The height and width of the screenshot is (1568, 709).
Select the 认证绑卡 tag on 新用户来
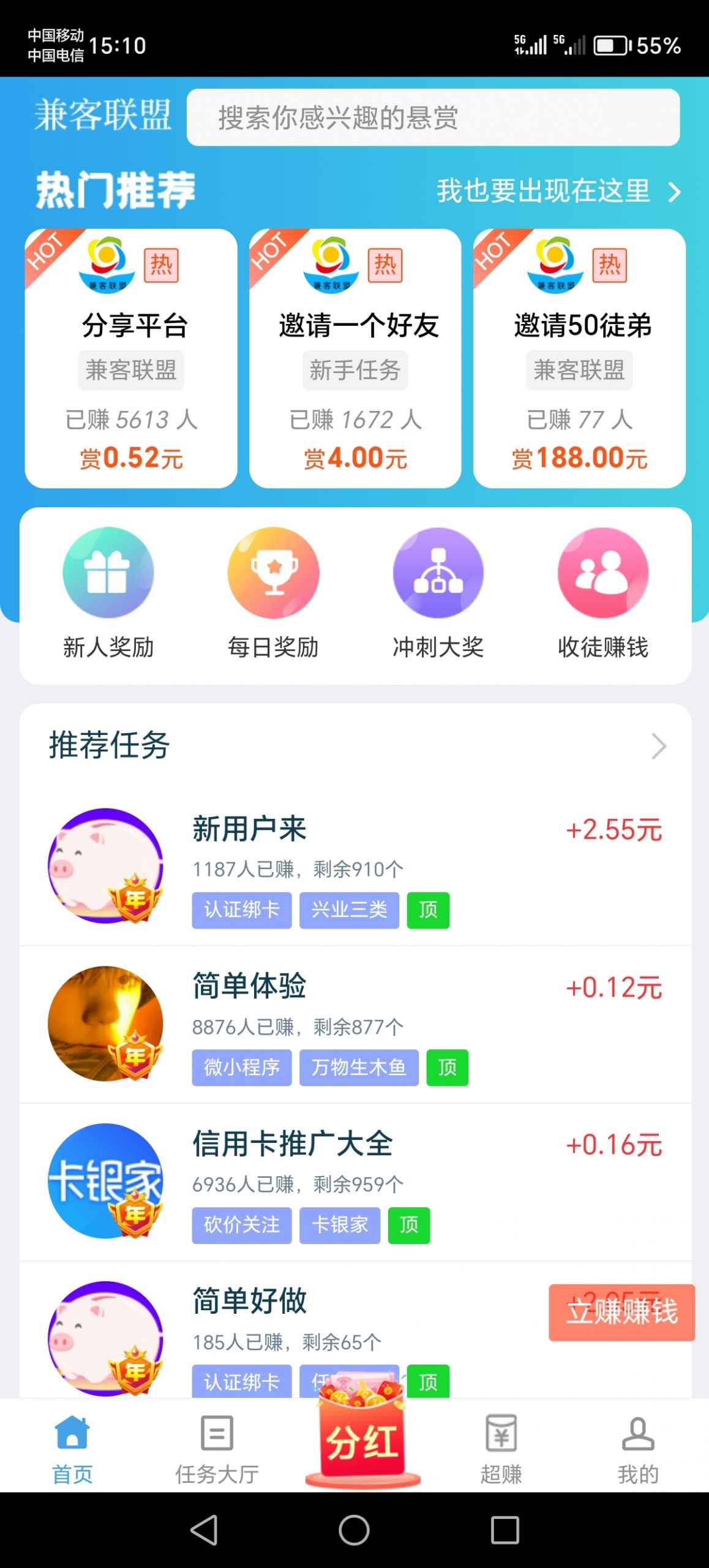pos(241,910)
